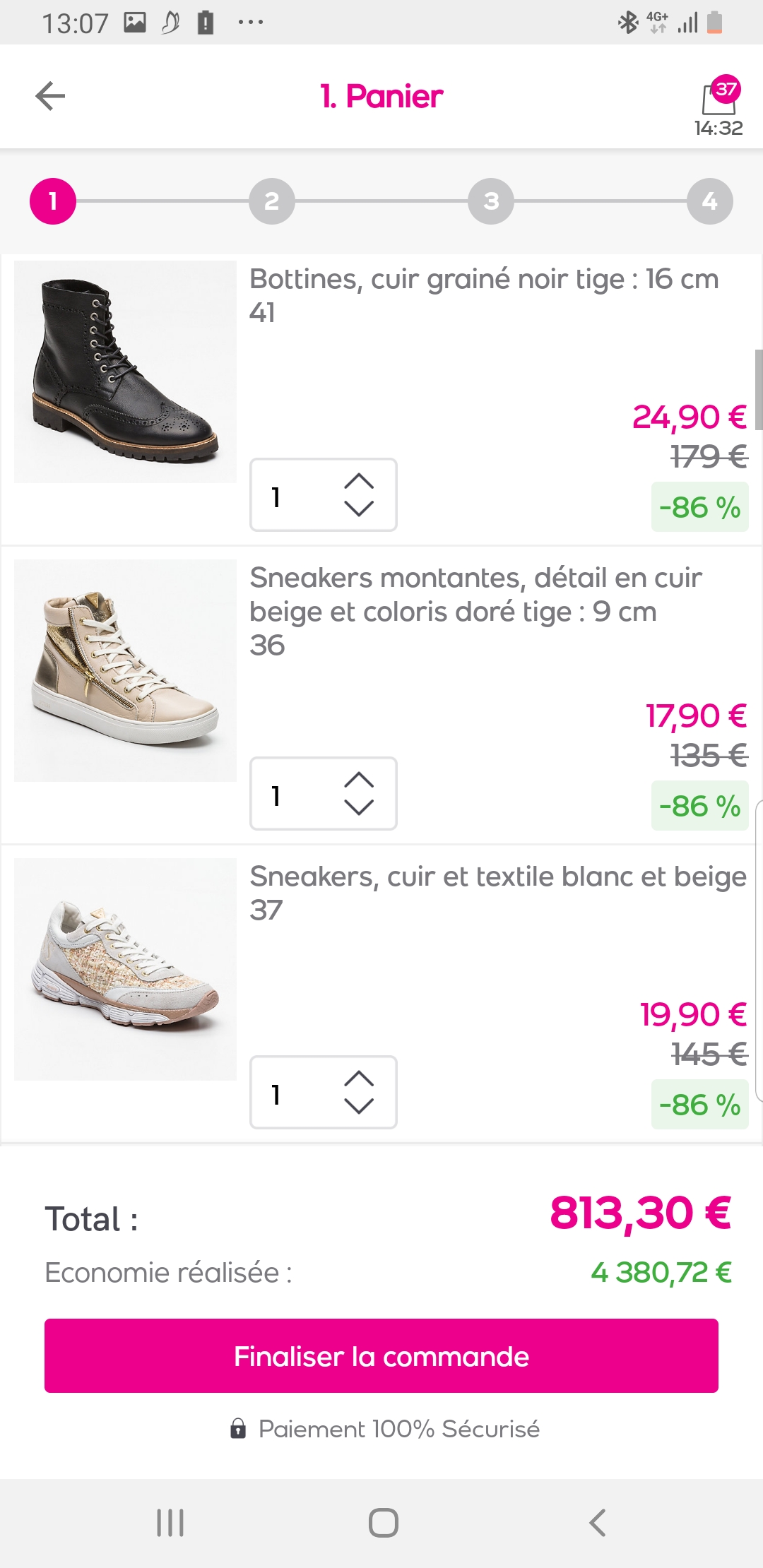Screen dimensions: 763x1568
Task: Tap Finaliser la commande button
Action: pyautogui.click(x=381, y=1356)
